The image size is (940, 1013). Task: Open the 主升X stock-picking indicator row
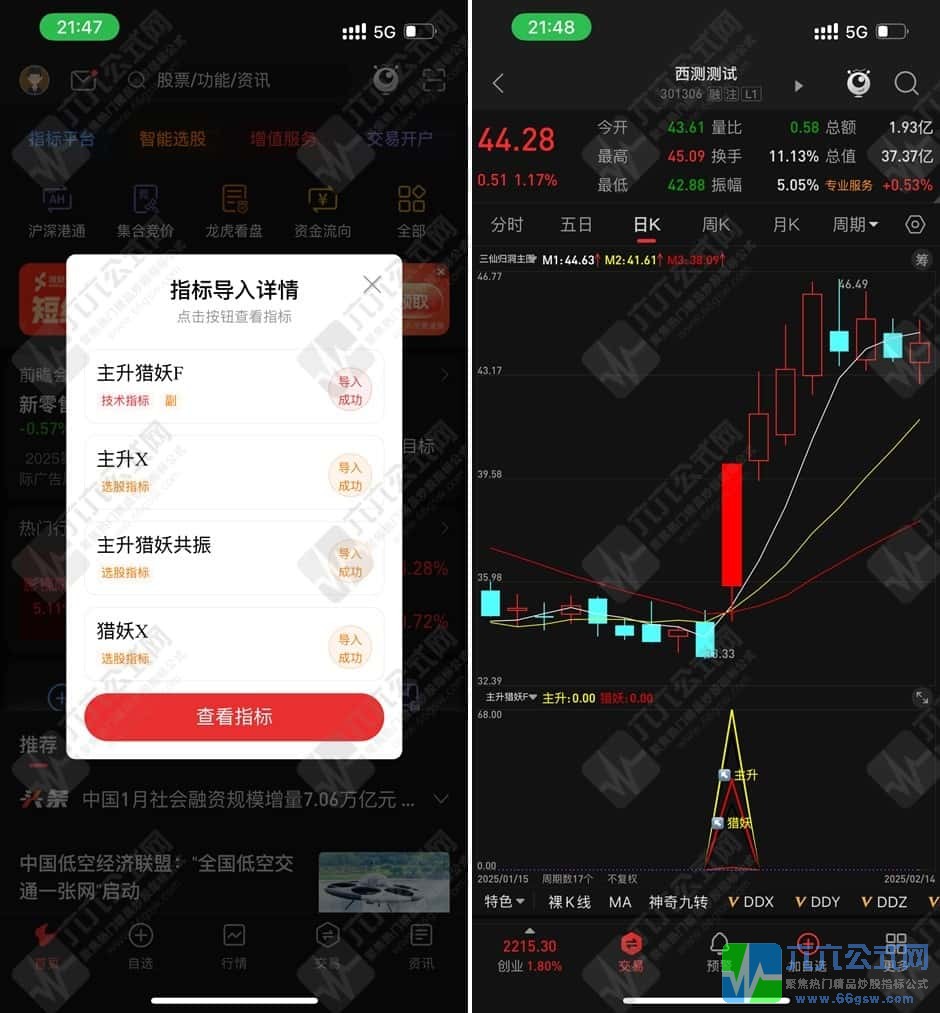point(234,472)
